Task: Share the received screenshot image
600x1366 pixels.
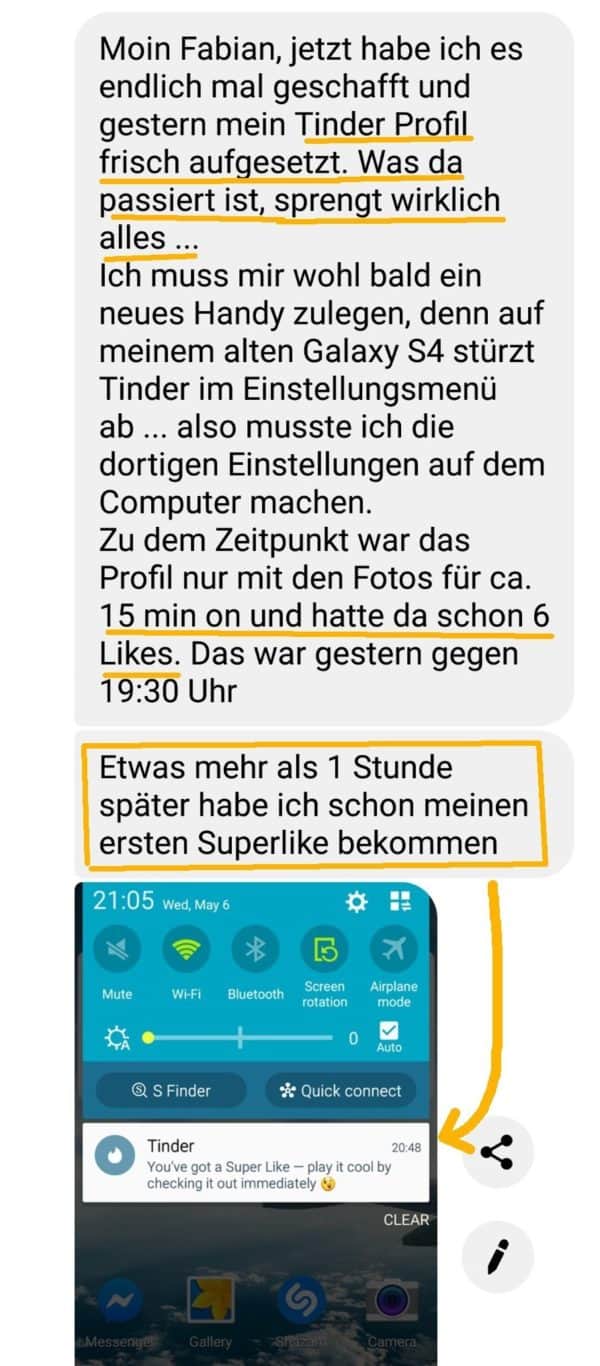Action: click(497, 1151)
